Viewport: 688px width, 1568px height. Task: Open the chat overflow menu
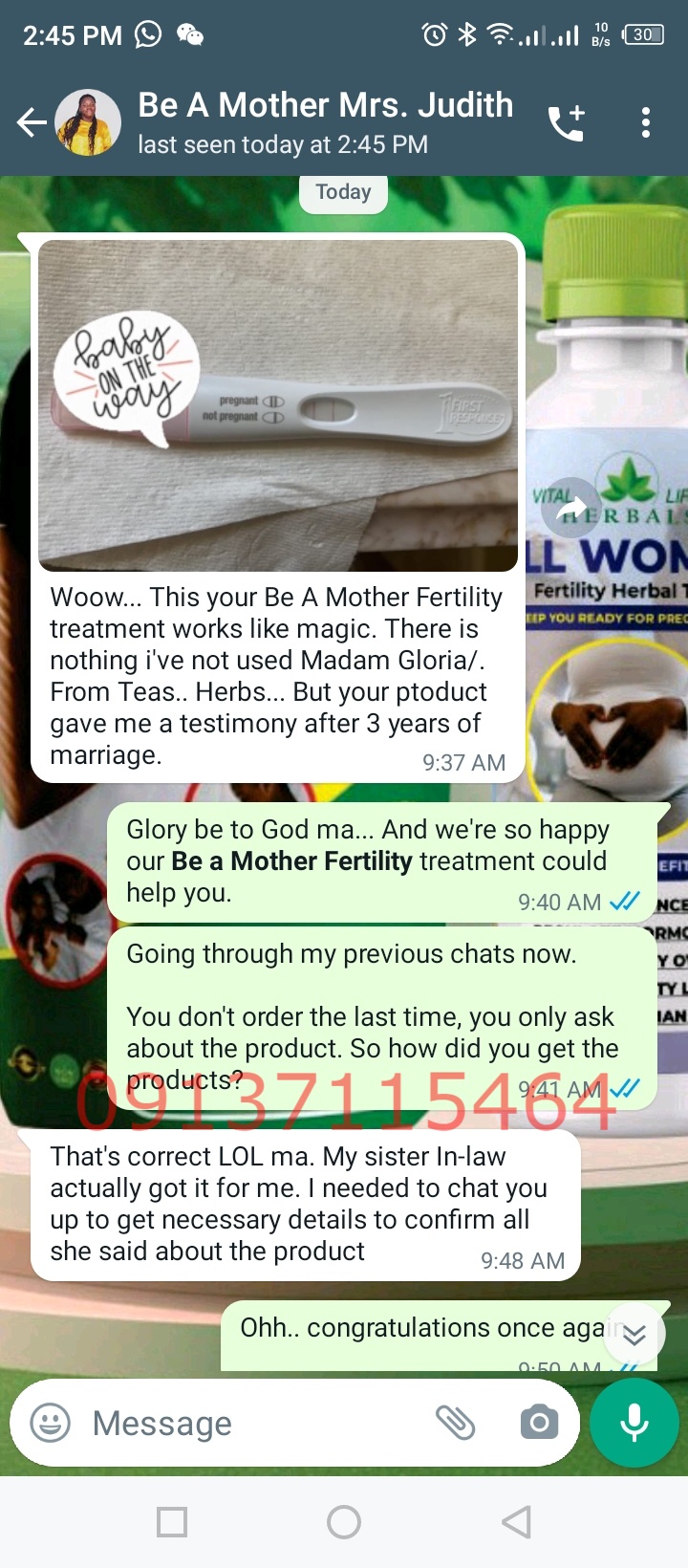646,122
